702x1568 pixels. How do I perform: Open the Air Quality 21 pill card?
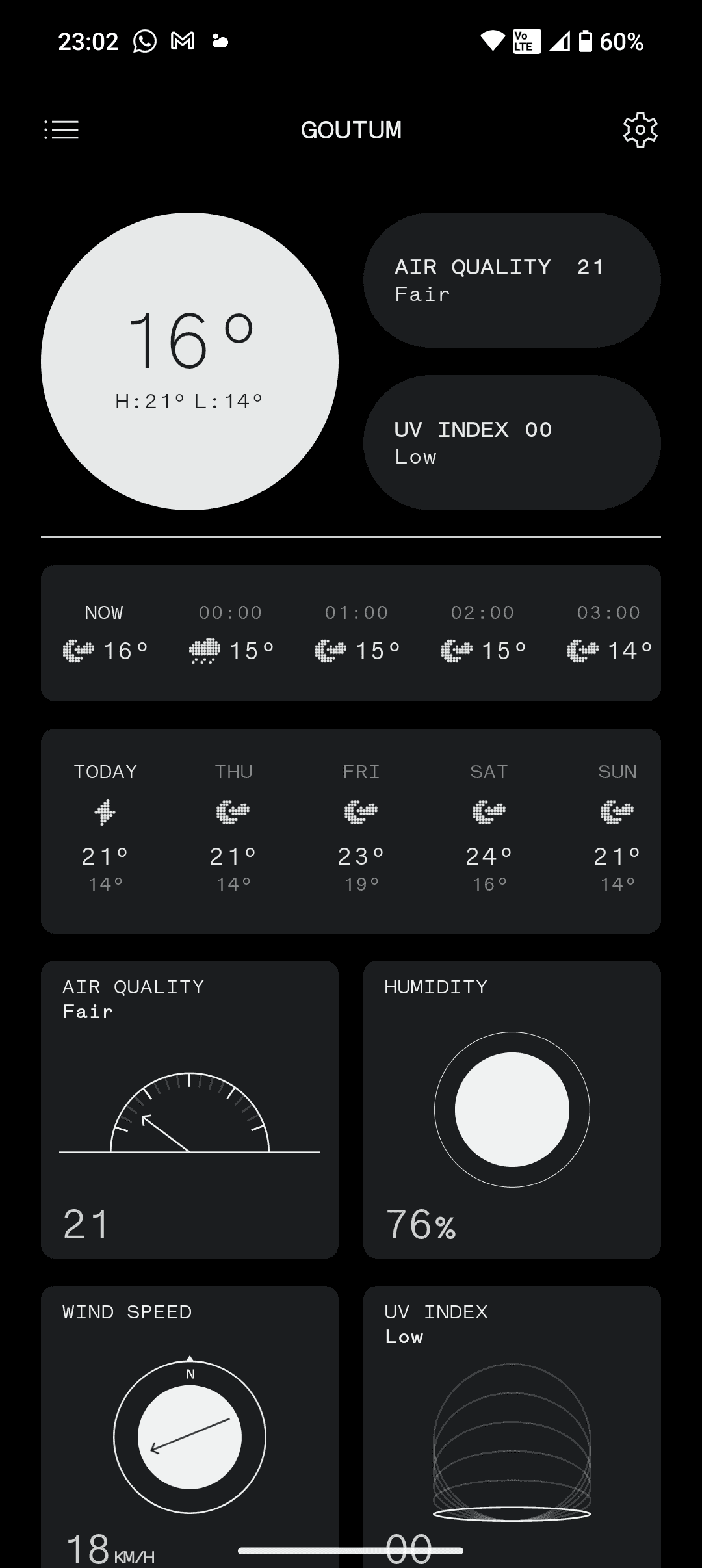coord(512,280)
